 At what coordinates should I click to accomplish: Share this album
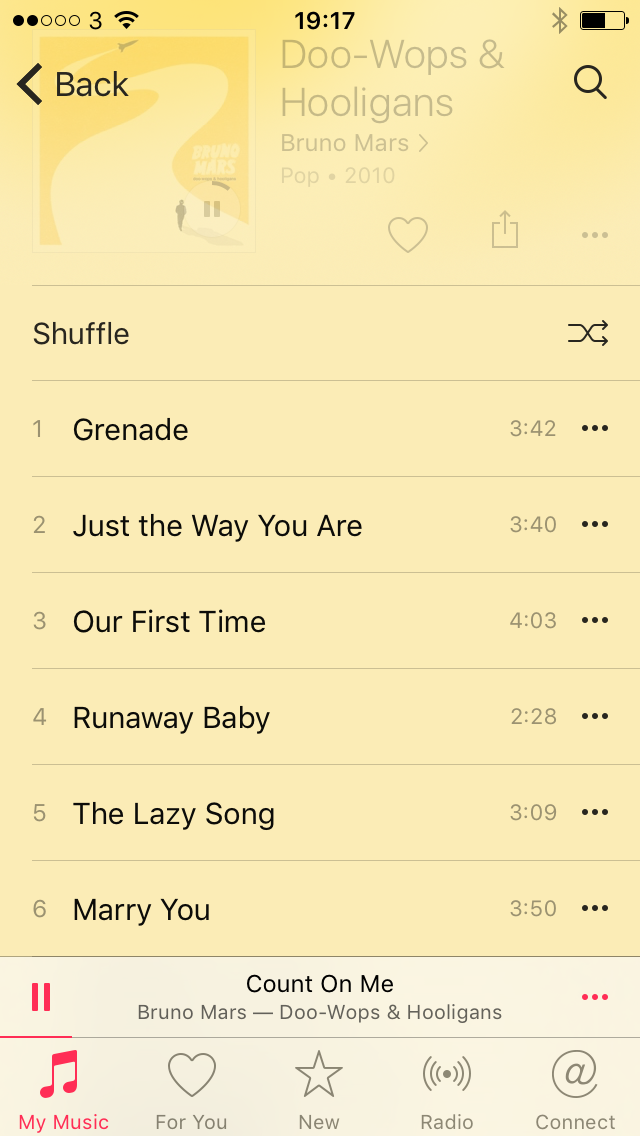click(505, 231)
